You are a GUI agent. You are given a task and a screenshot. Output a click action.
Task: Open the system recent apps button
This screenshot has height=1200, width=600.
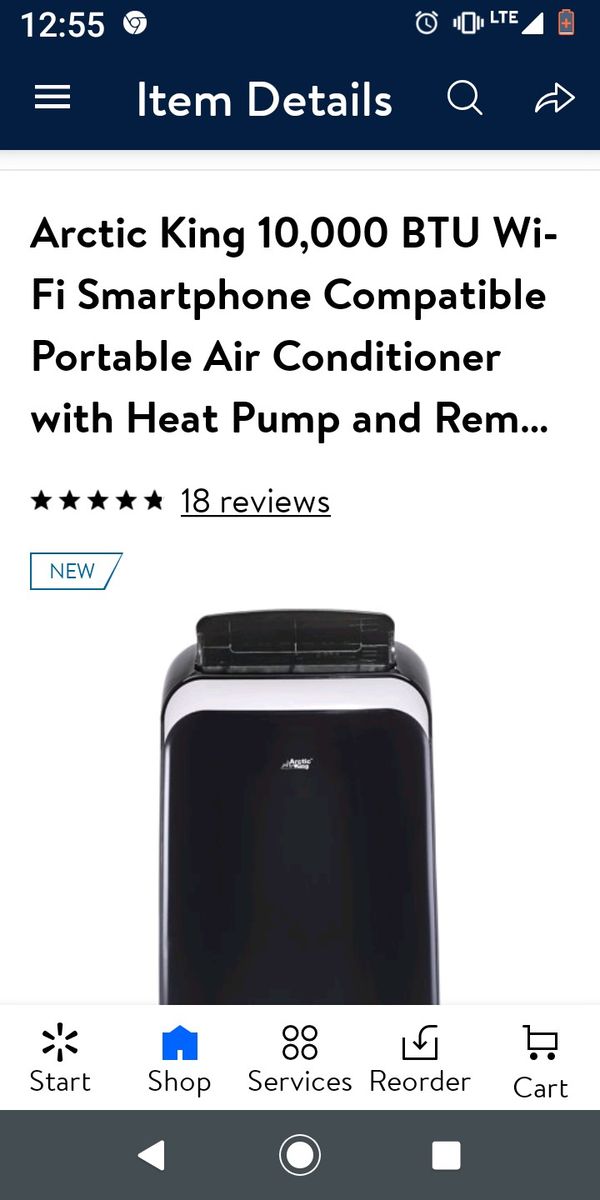446,1155
